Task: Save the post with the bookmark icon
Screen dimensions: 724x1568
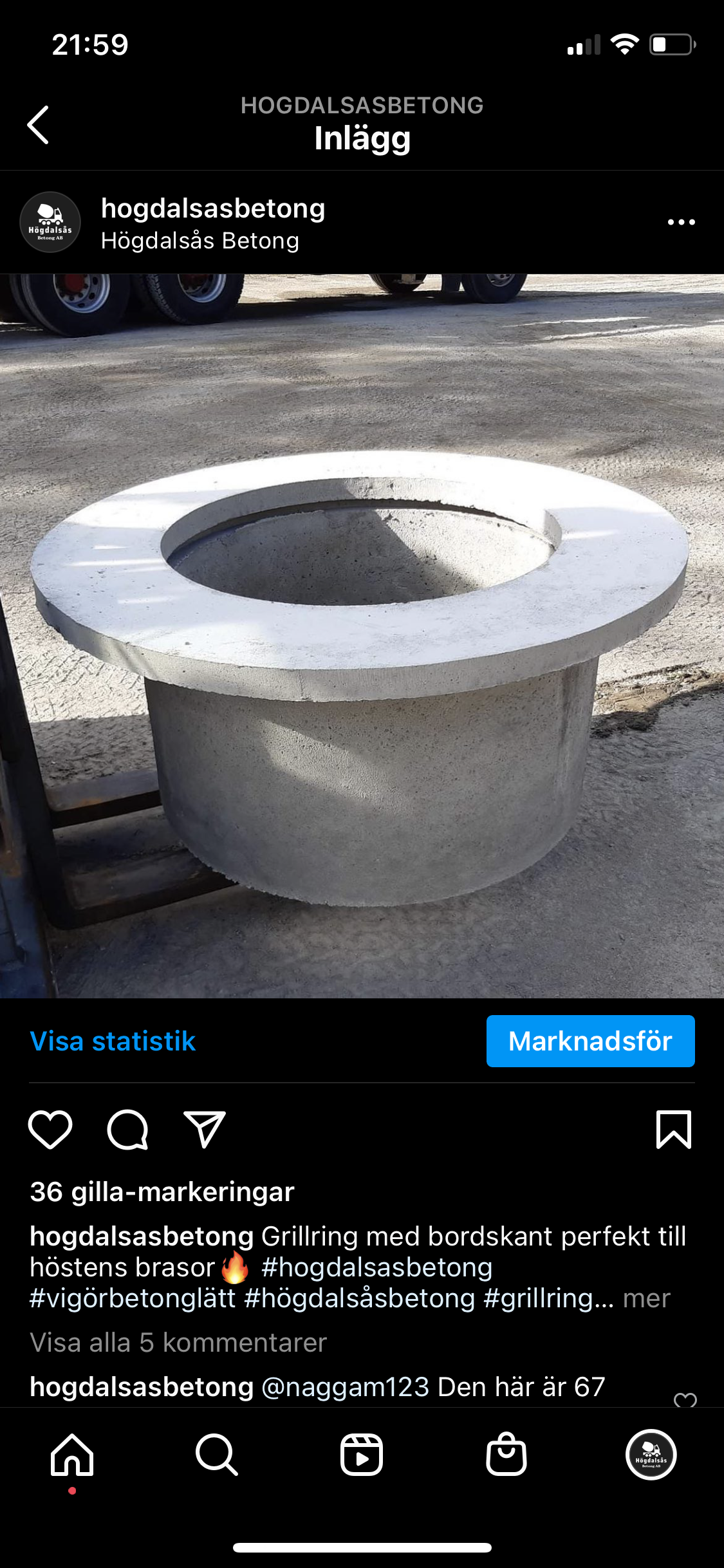Action: click(673, 1129)
